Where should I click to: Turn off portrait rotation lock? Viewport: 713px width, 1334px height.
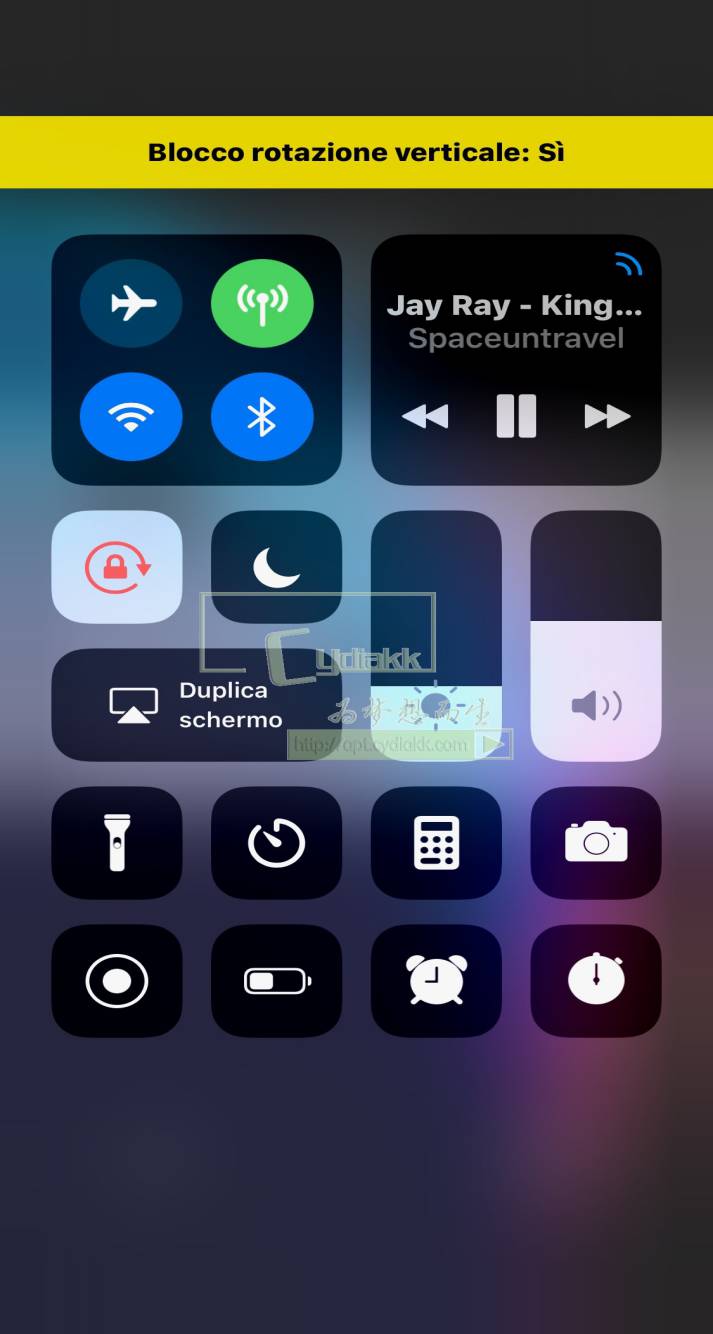tap(117, 567)
